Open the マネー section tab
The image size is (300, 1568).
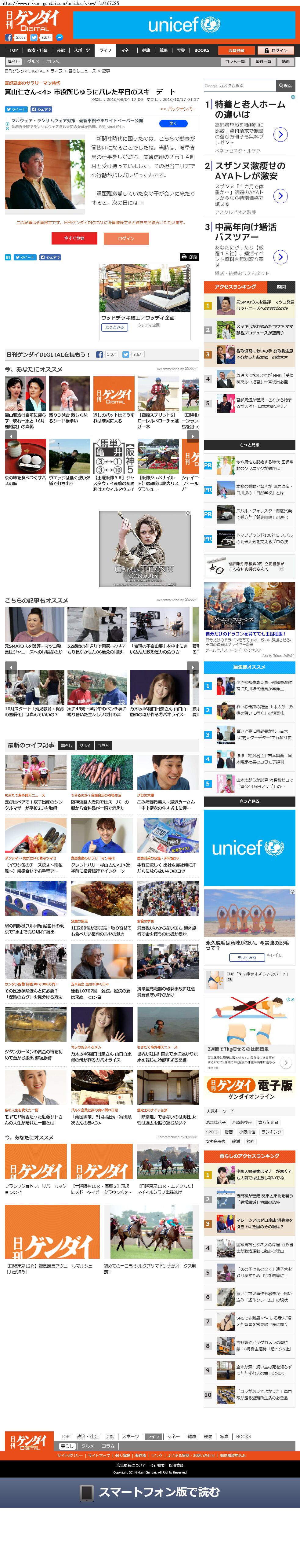pyautogui.click(x=126, y=50)
